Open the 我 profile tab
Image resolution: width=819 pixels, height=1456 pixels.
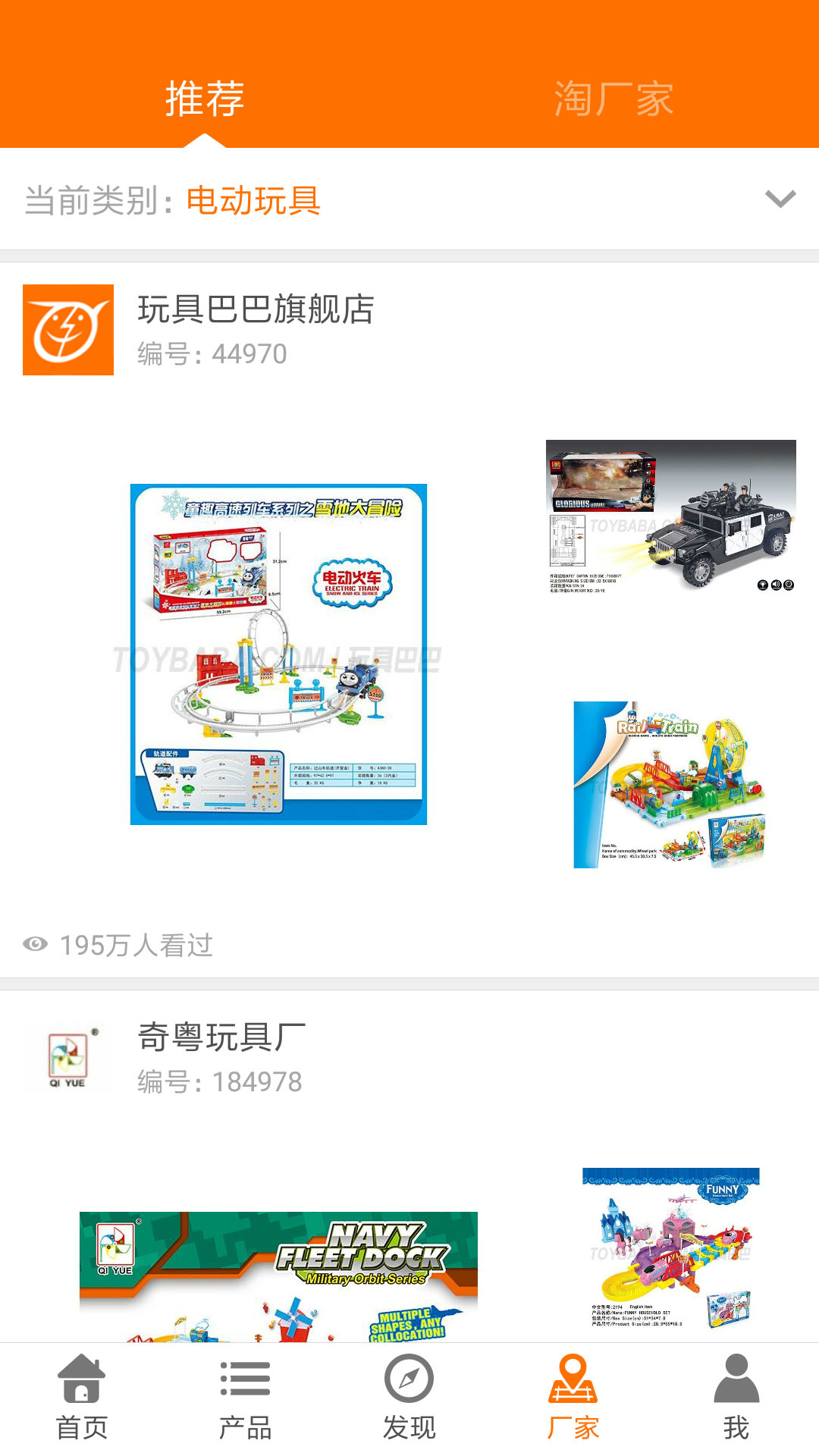(x=736, y=1398)
